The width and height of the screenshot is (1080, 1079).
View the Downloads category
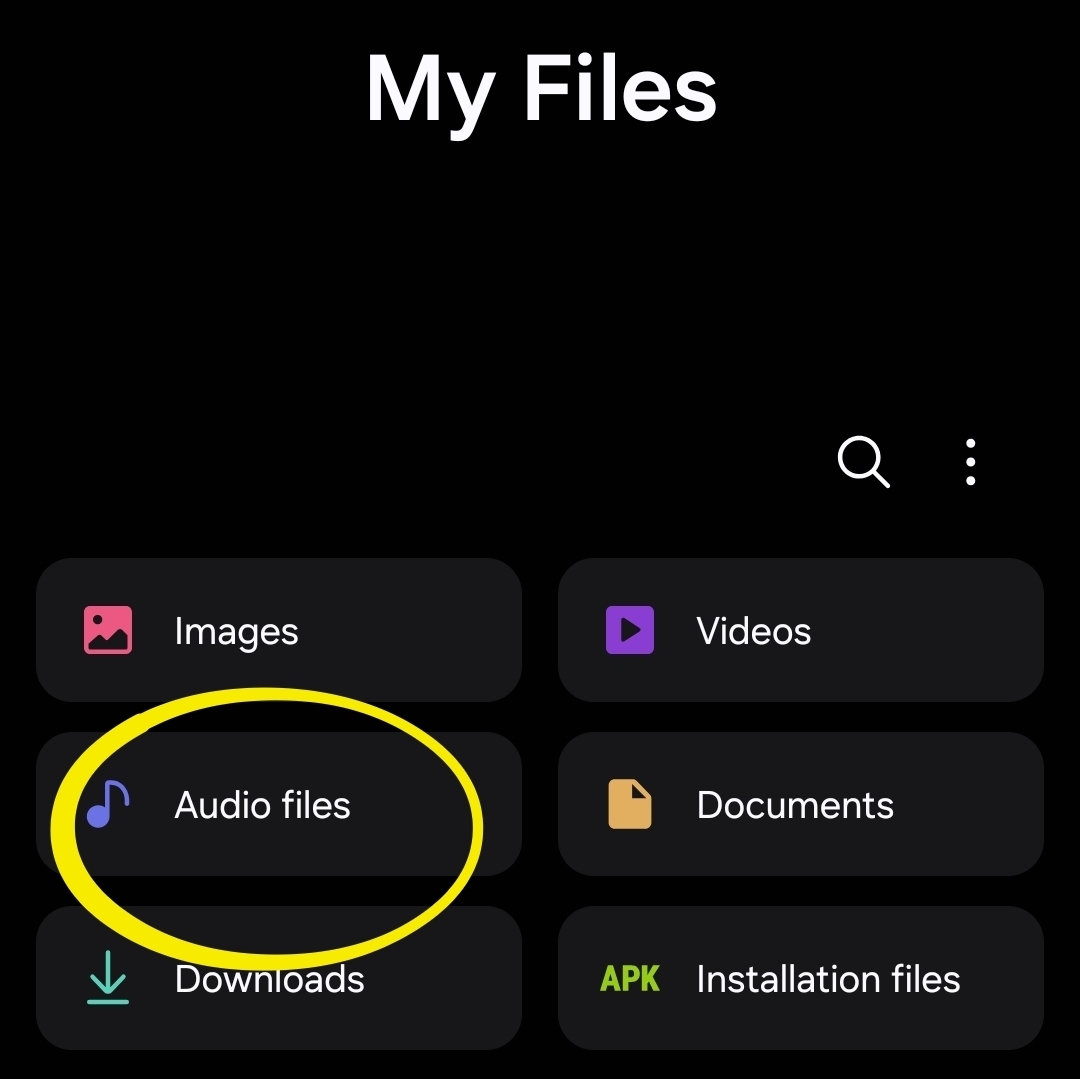(278, 980)
